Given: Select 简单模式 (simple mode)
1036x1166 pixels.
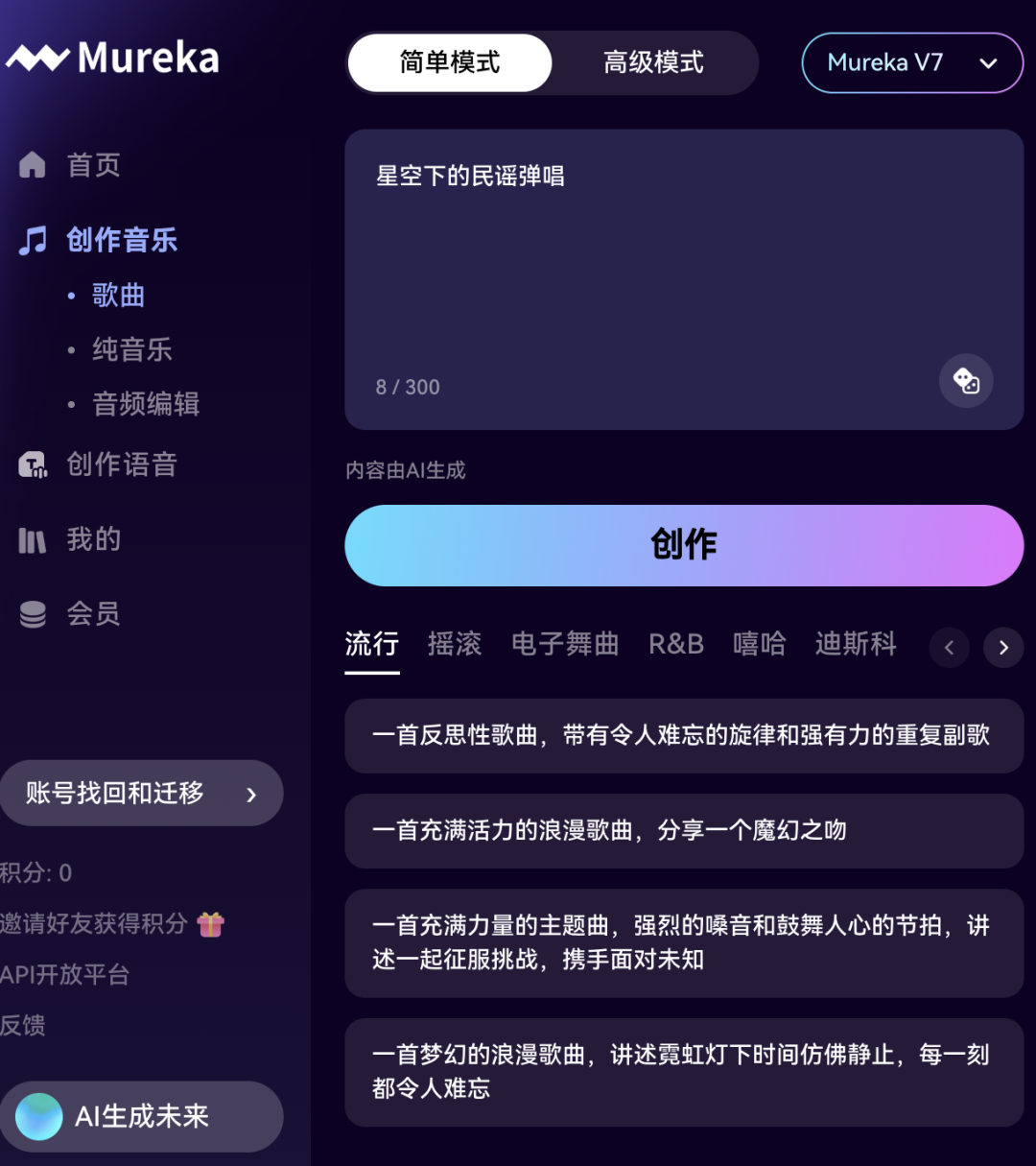Looking at the screenshot, I should 450,63.
